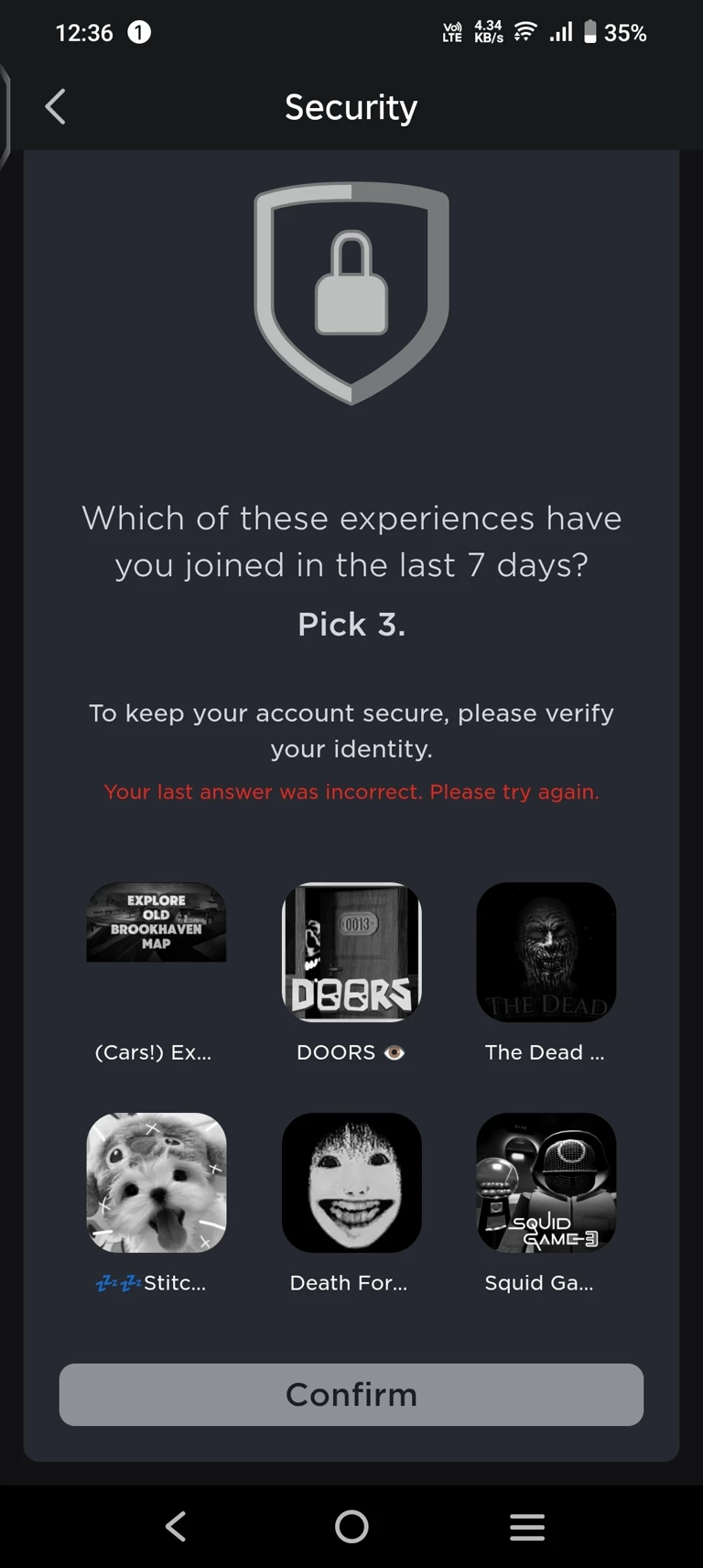Screen dimensions: 703x1568
Task: Tap the Confirm button
Action: (x=351, y=1394)
